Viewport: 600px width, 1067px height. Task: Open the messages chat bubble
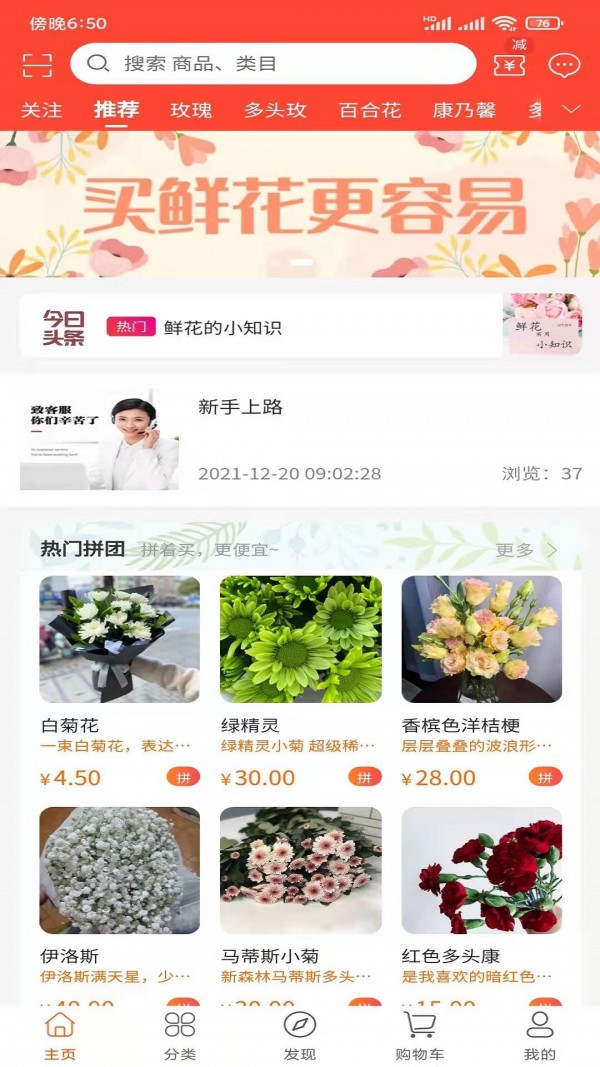pyautogui.click(x=564, y=65)
